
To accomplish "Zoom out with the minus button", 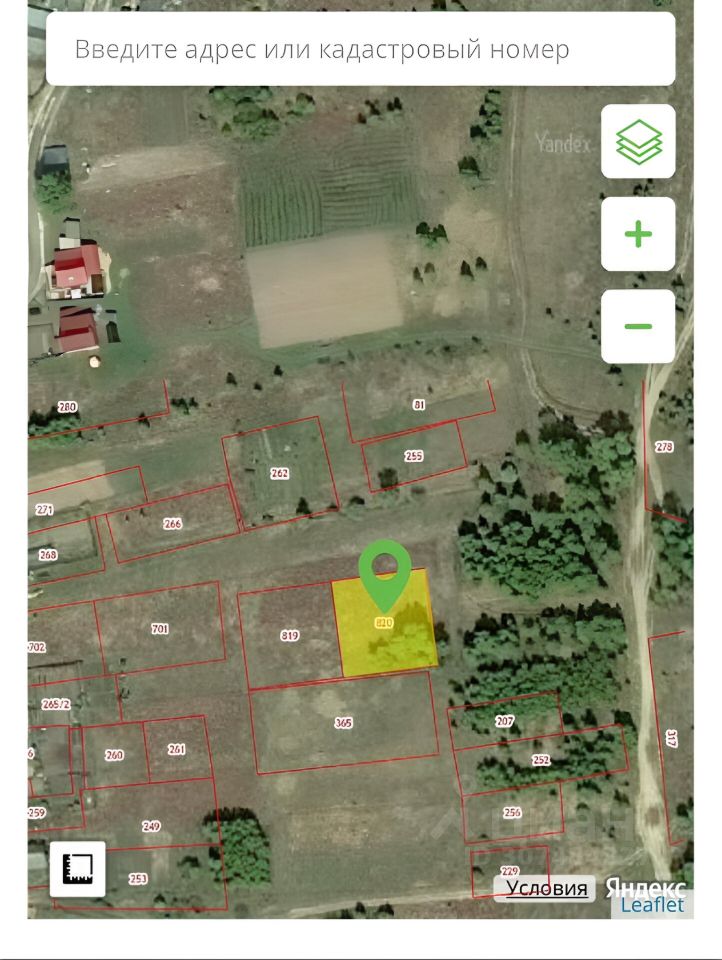I will (x=638, y=327).
